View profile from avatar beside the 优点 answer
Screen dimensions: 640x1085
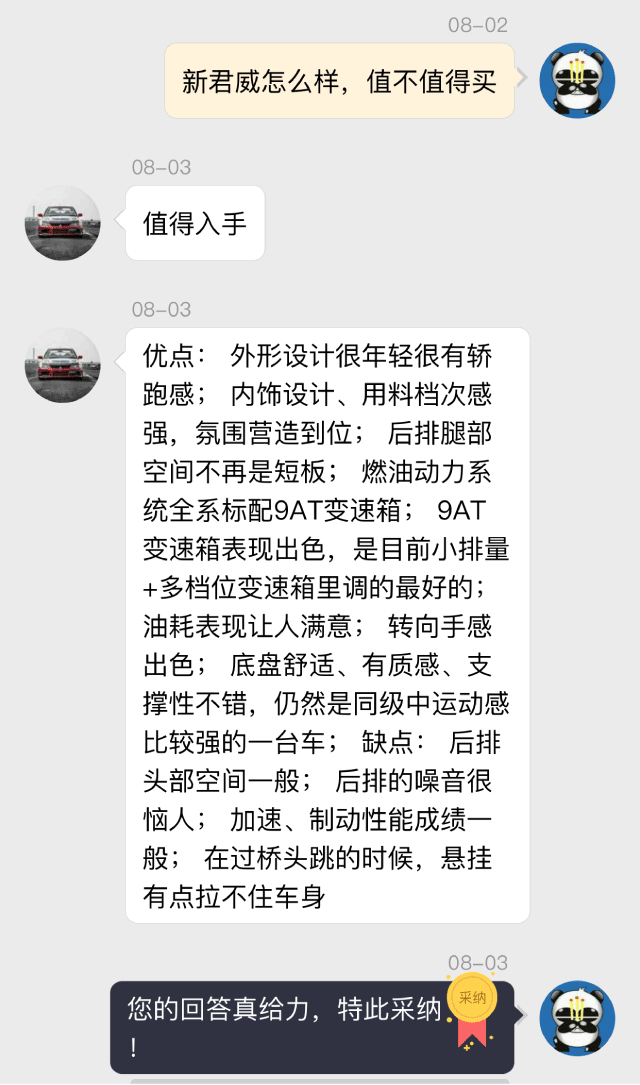coord(63,365)
